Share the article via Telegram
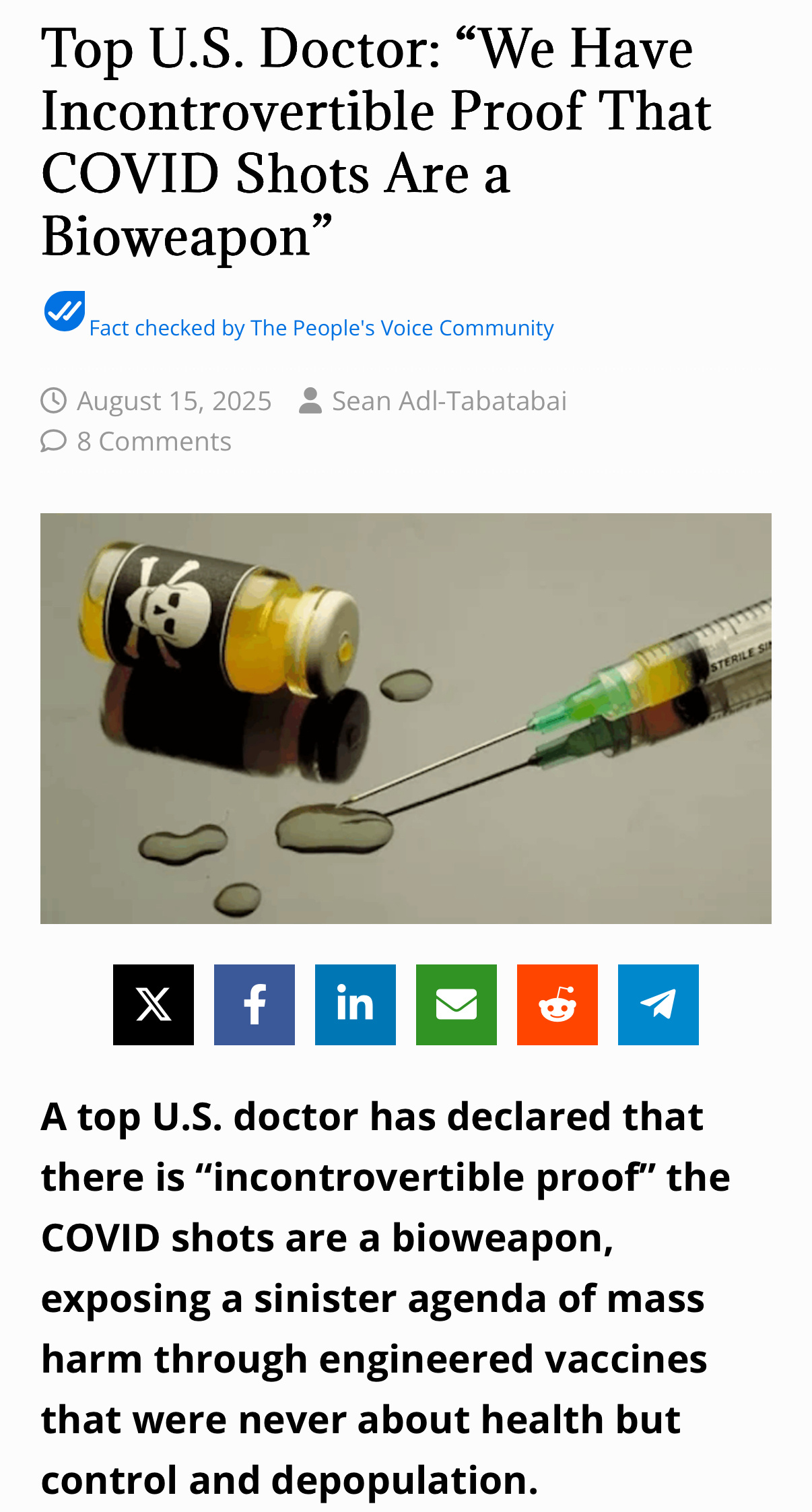 (658, 1005)
